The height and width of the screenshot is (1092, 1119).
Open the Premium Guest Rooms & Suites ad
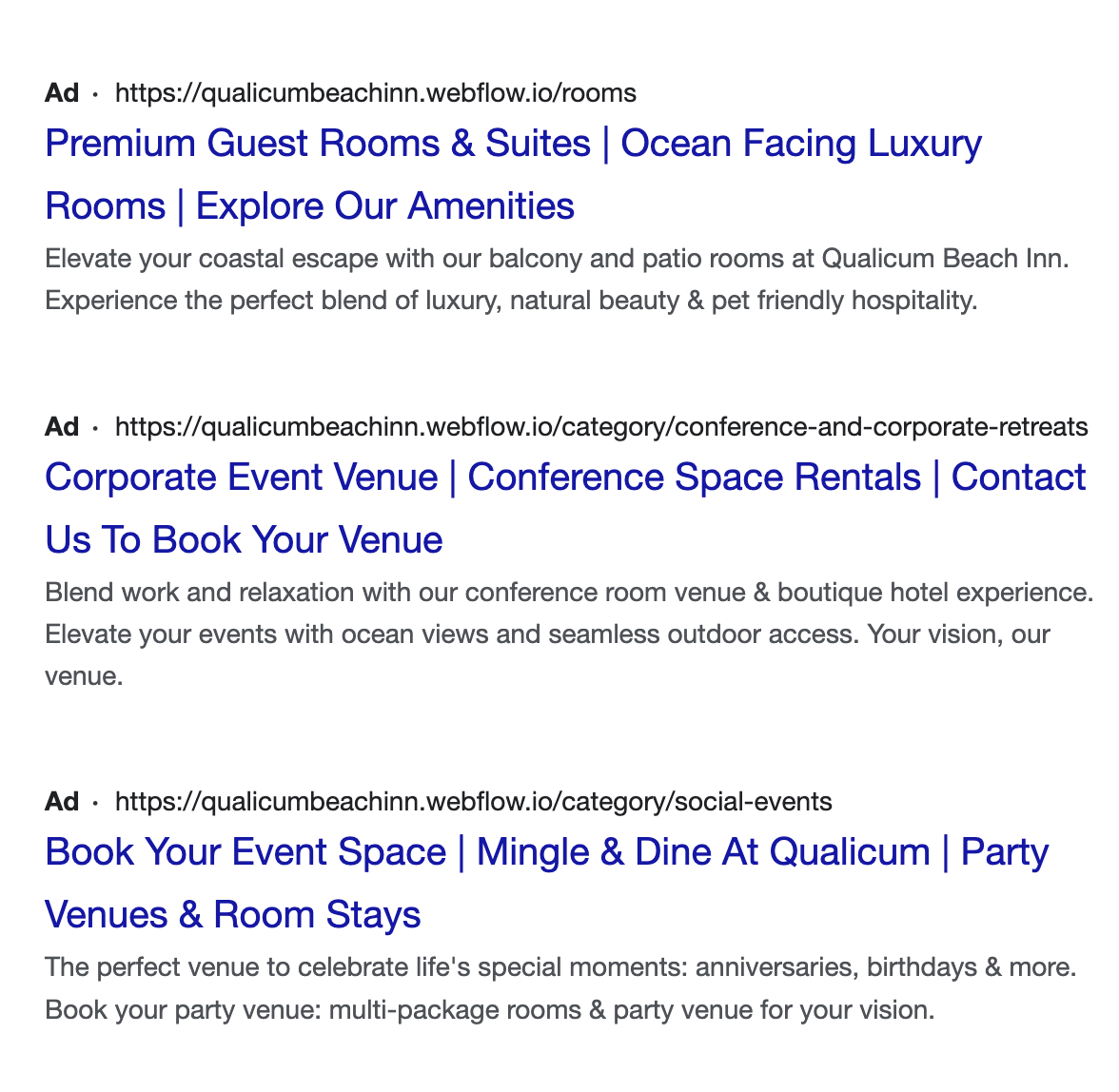pos(513,145)
